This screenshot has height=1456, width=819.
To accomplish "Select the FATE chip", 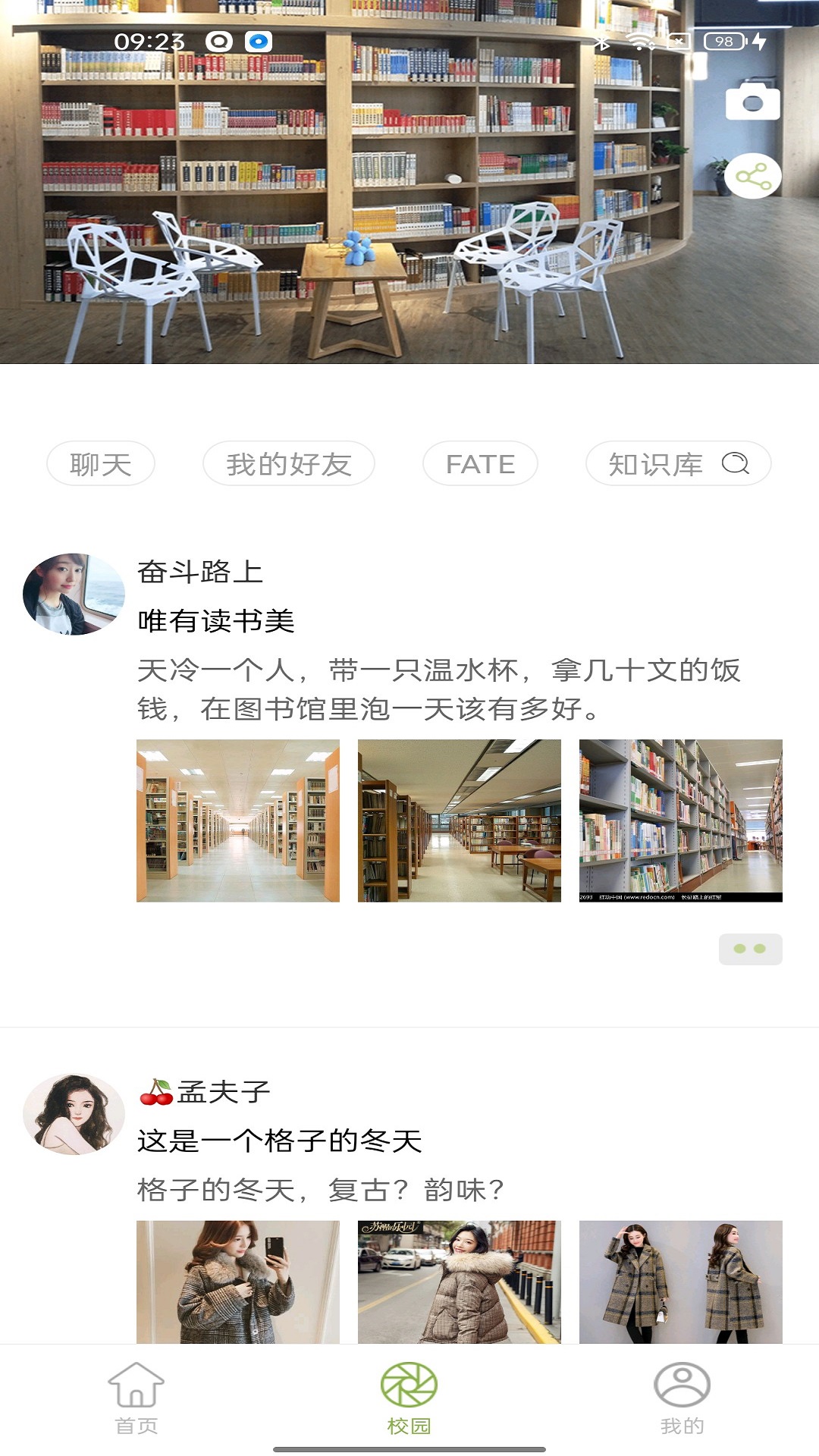I will click(480, 463).
